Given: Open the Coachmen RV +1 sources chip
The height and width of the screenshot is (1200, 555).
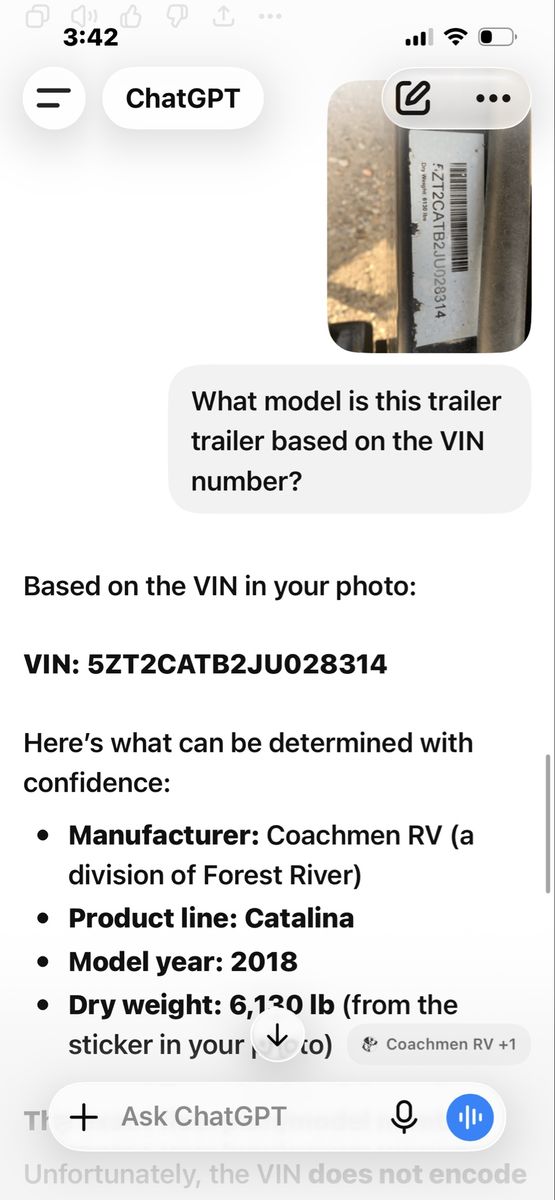Looking at the screenshot, I should click(x=439, y=1044).
